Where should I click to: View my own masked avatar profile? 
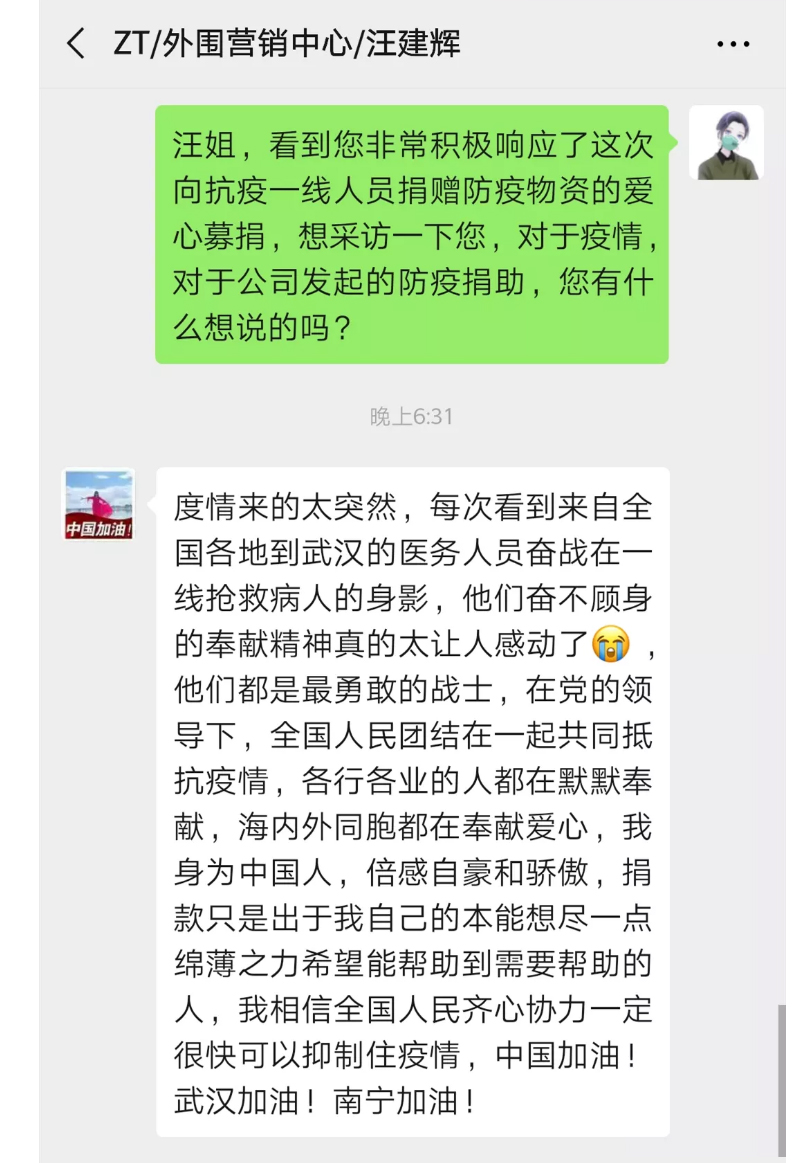click(x=726, y=143)
